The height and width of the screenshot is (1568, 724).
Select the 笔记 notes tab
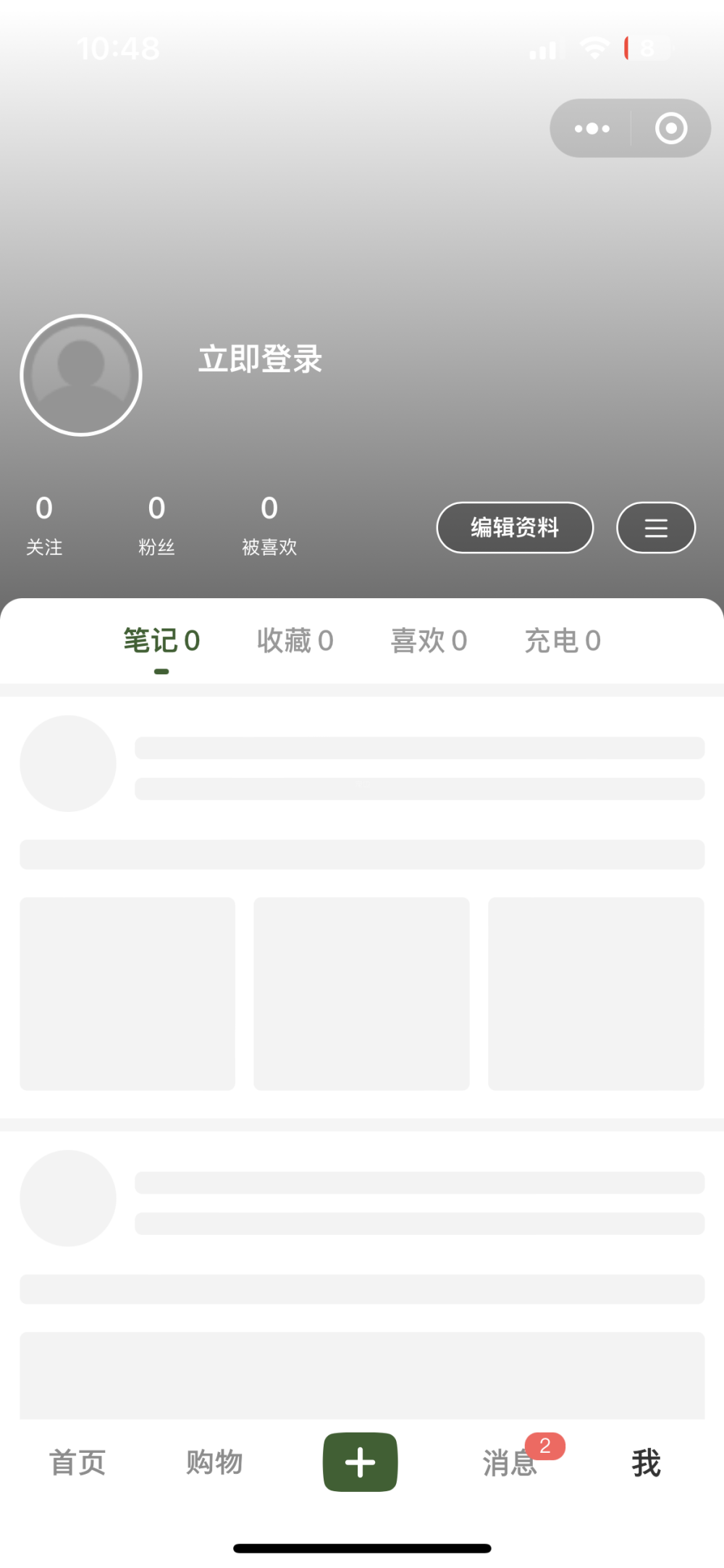coord(161,641)
